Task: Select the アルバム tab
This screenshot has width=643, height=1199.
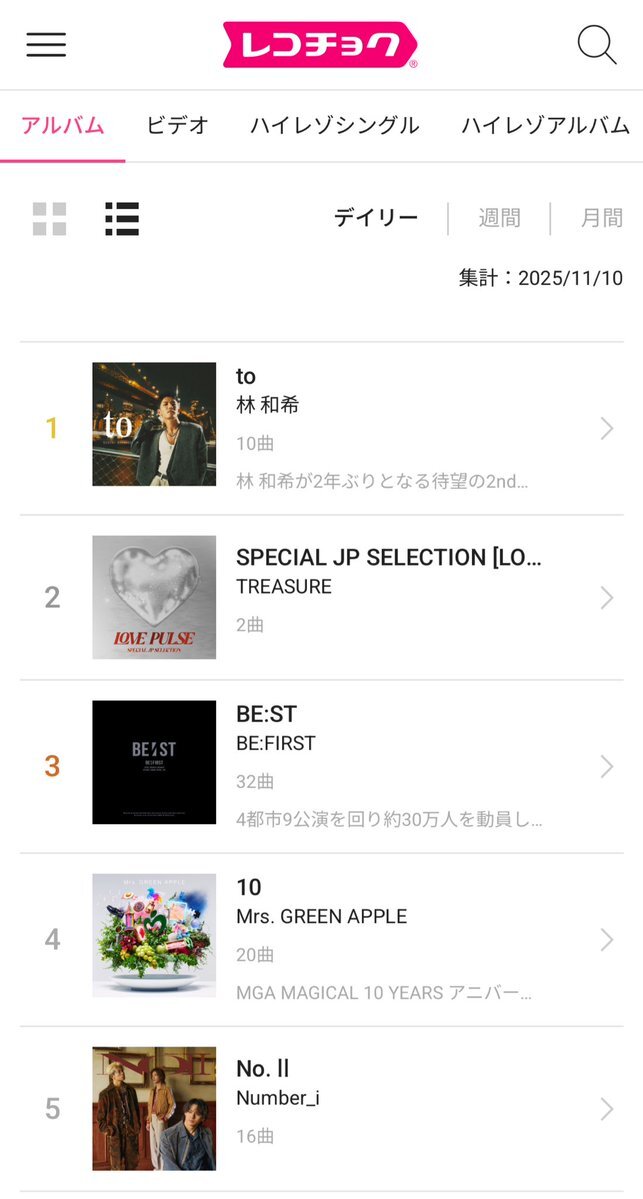Action: tap(62, 125)
